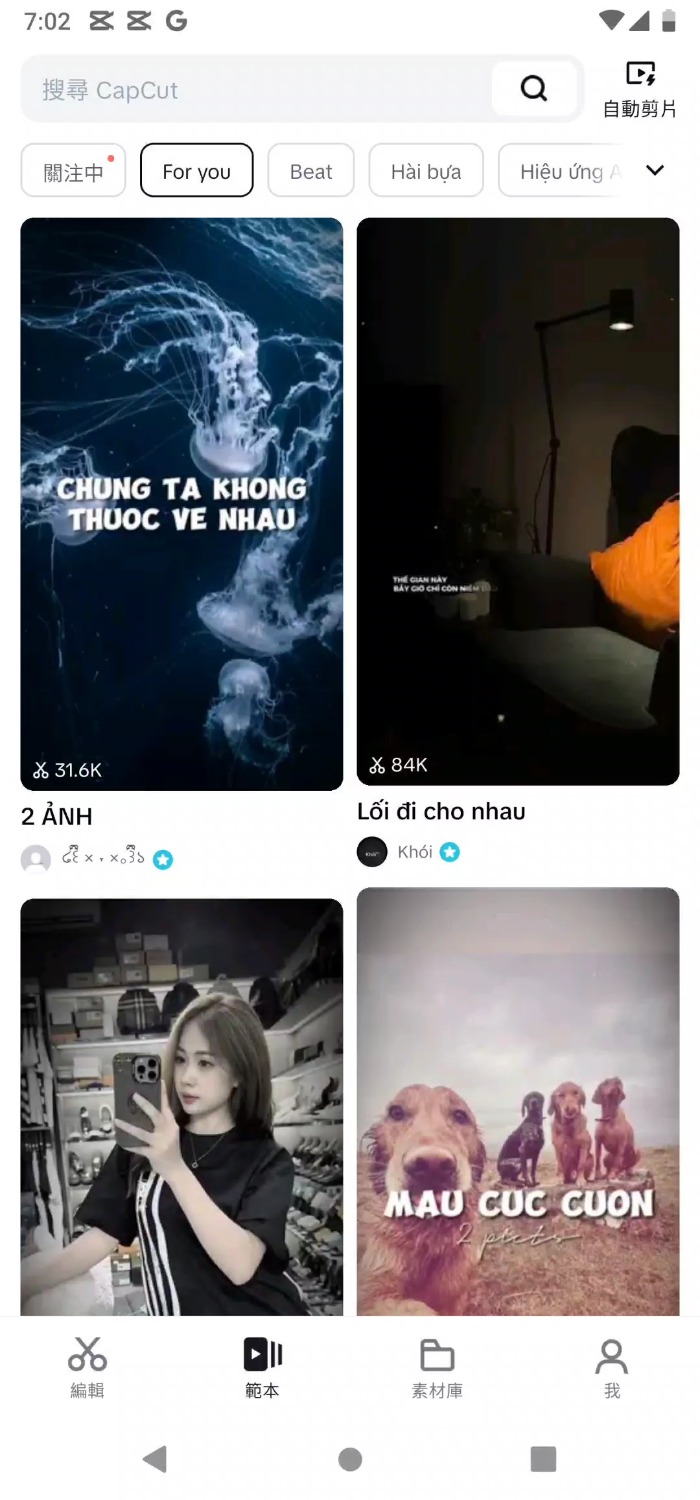This screenshot has height=1500, width=700.
Task: Tap the magnifier search button
Action: [x=534, y=89]
